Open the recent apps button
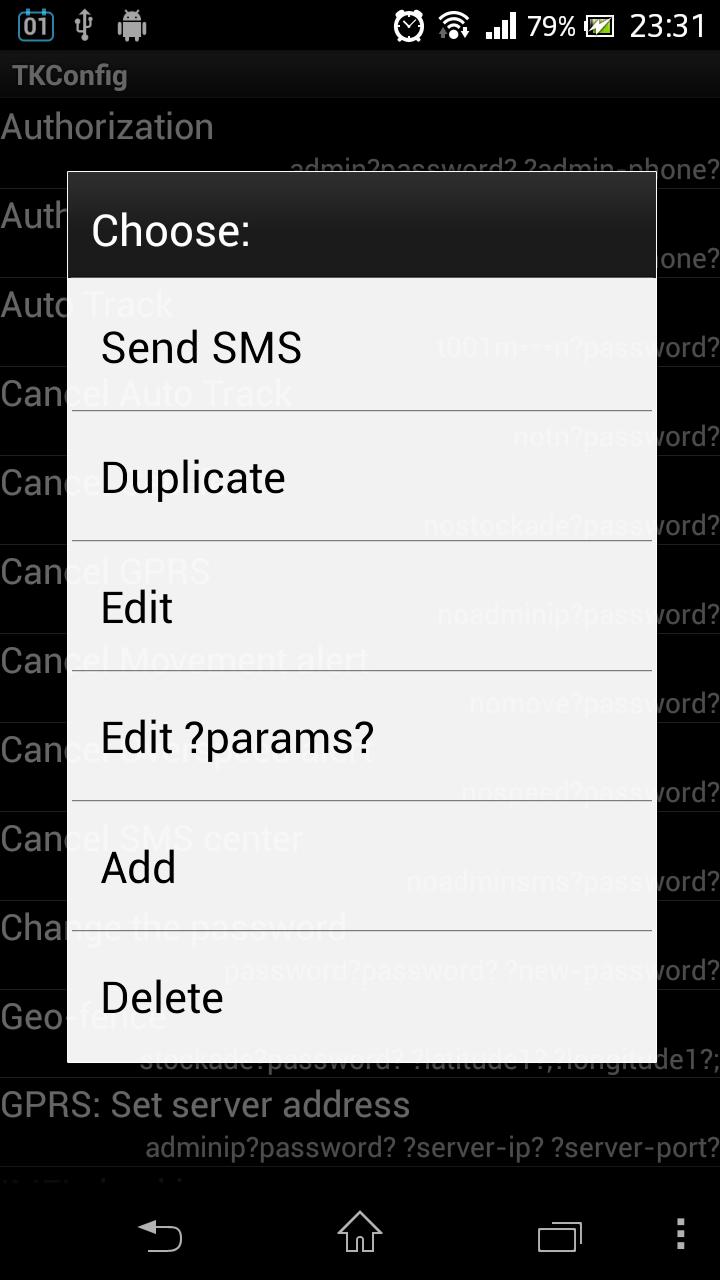The width and height of the screenshot is (720, 1280). pos(559,1235)
